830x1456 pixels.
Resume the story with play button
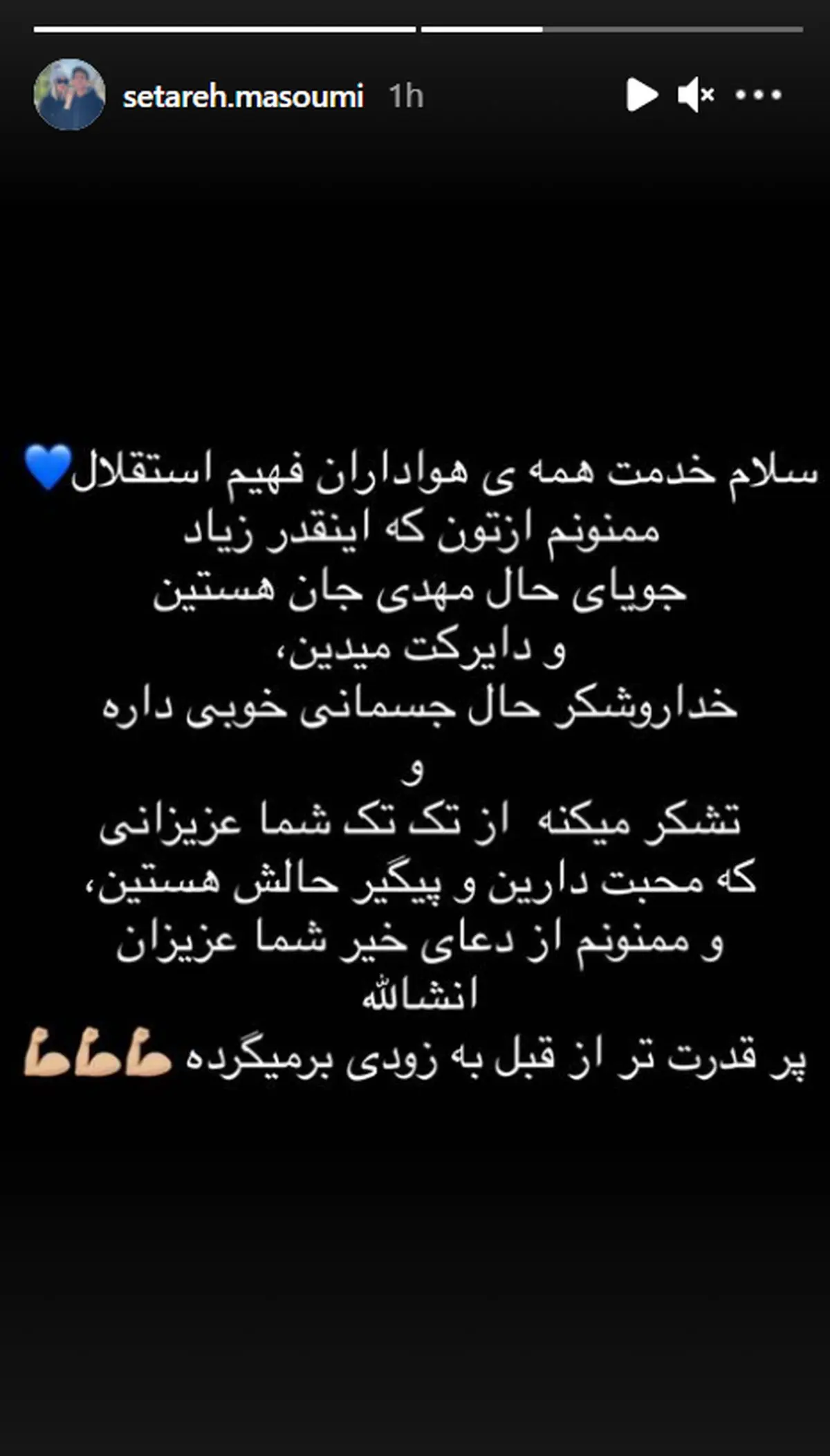click(641, 95)
